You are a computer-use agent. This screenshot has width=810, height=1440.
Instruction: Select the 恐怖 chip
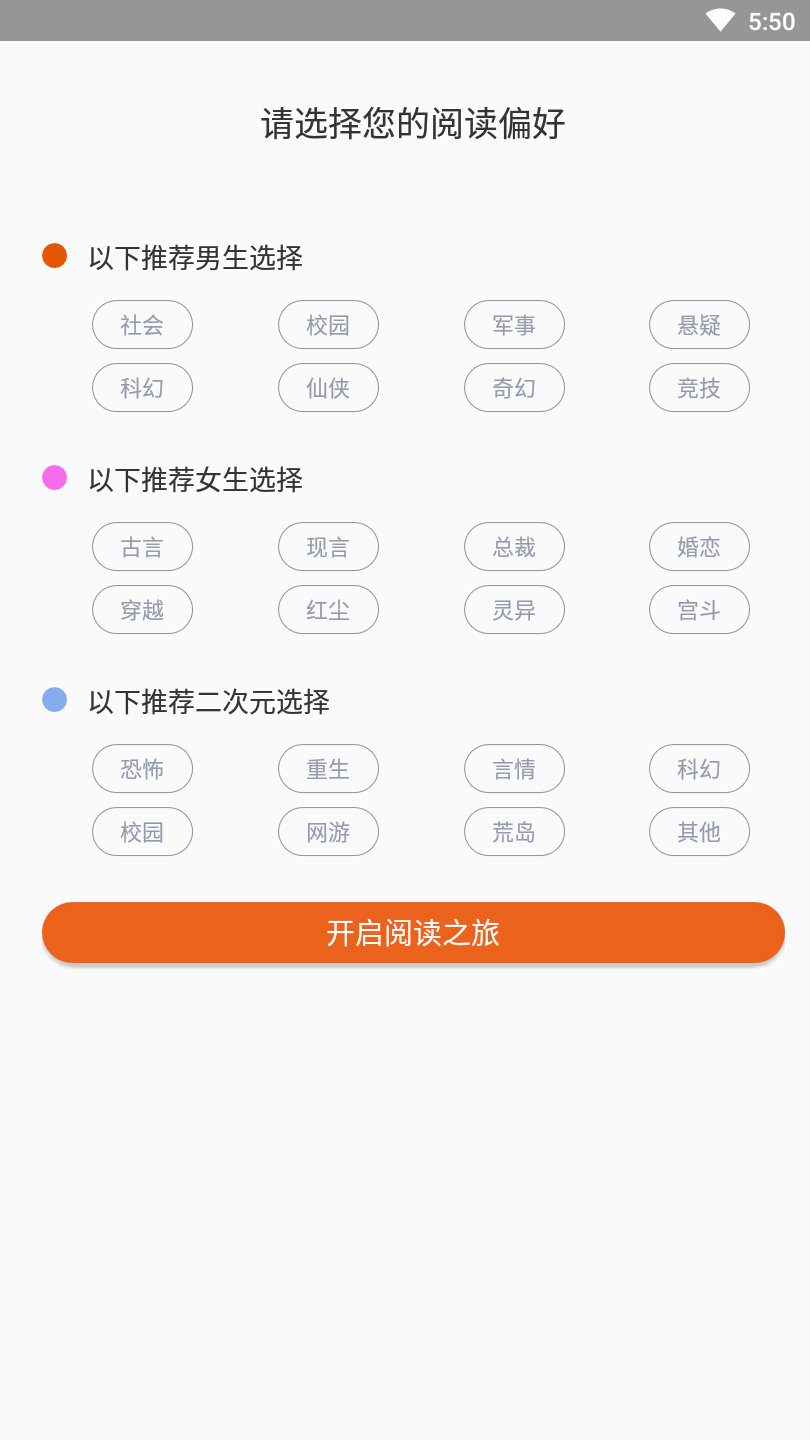click(142, 769)
